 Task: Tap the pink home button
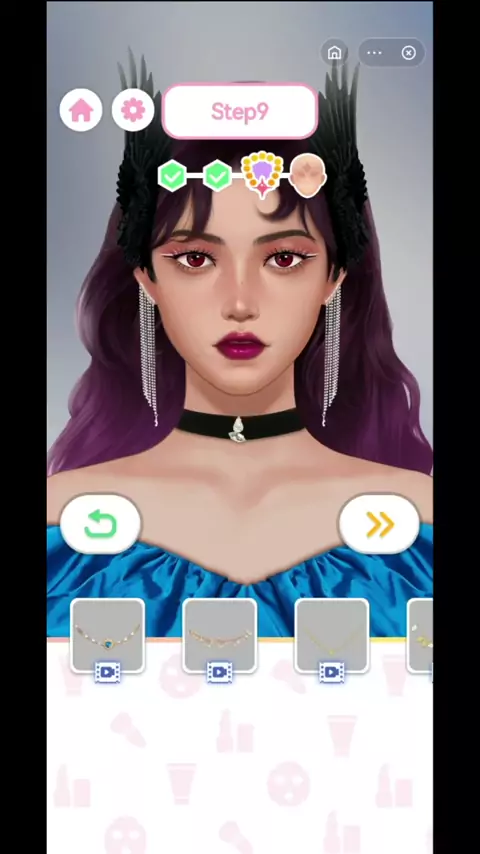point(81,111)
